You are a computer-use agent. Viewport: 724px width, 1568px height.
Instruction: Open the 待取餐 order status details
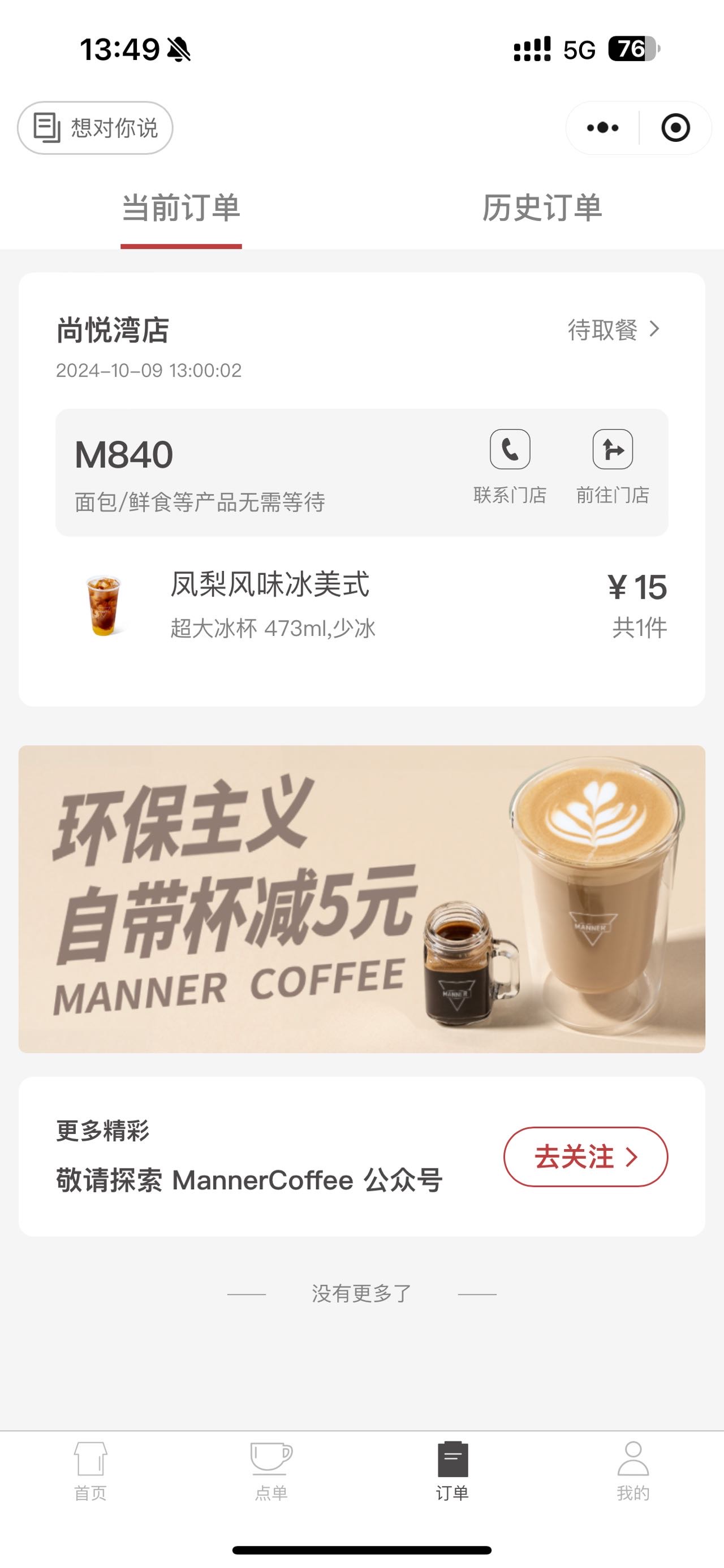click(614, 330)
